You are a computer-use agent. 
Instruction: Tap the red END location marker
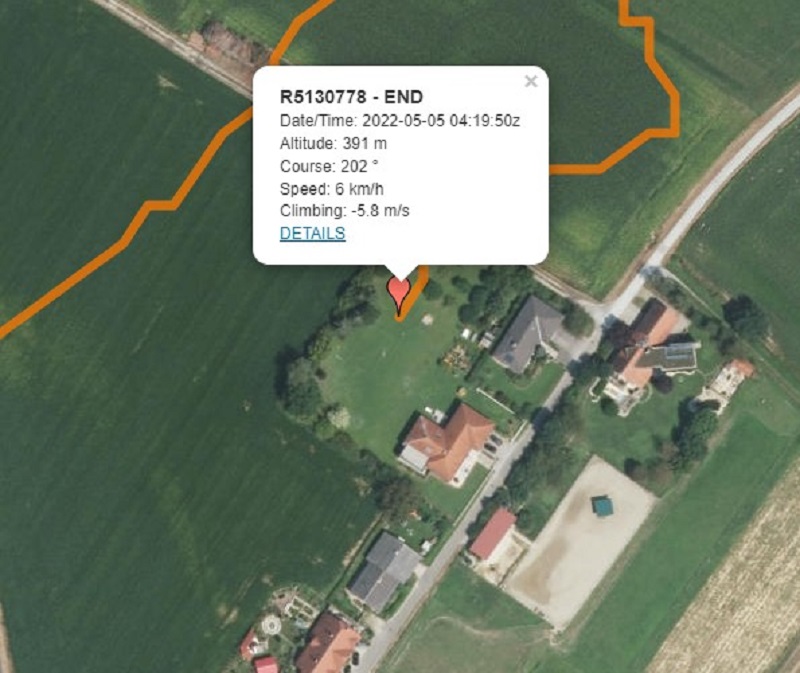(x=398, y=291)
